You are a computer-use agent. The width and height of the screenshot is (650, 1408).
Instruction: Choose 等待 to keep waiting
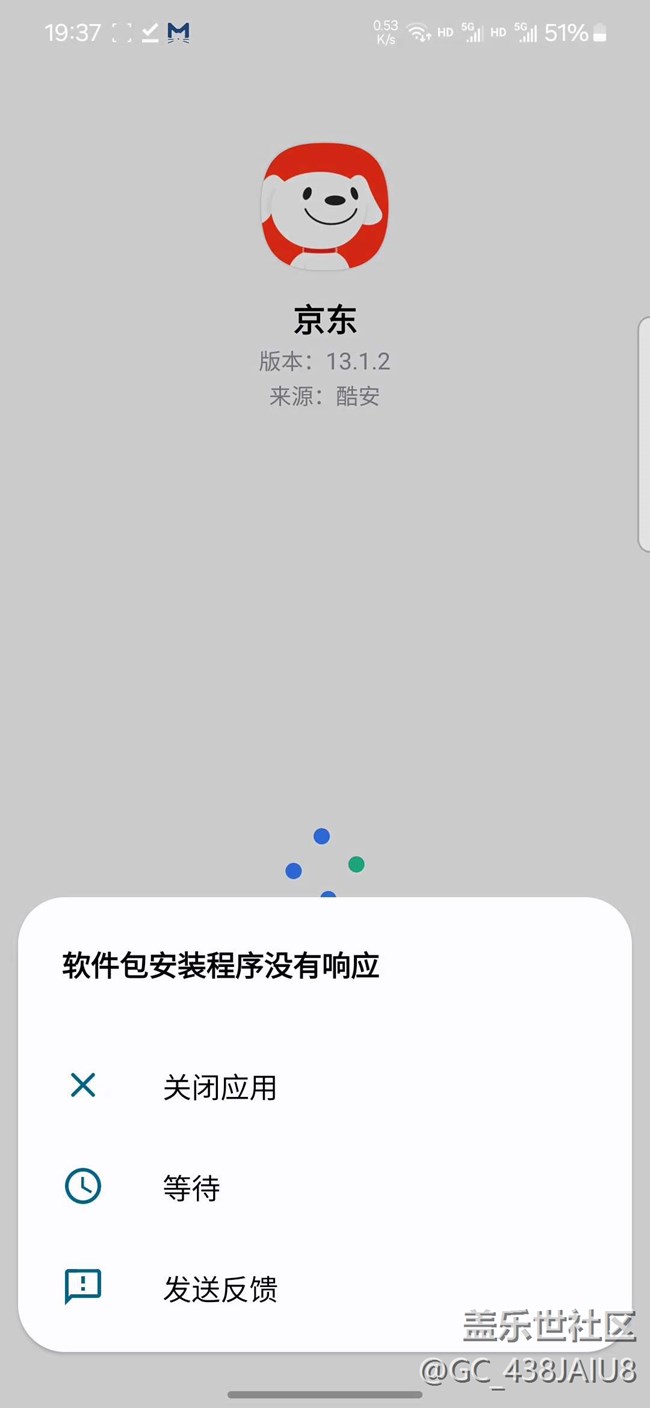coord(191,1188)
